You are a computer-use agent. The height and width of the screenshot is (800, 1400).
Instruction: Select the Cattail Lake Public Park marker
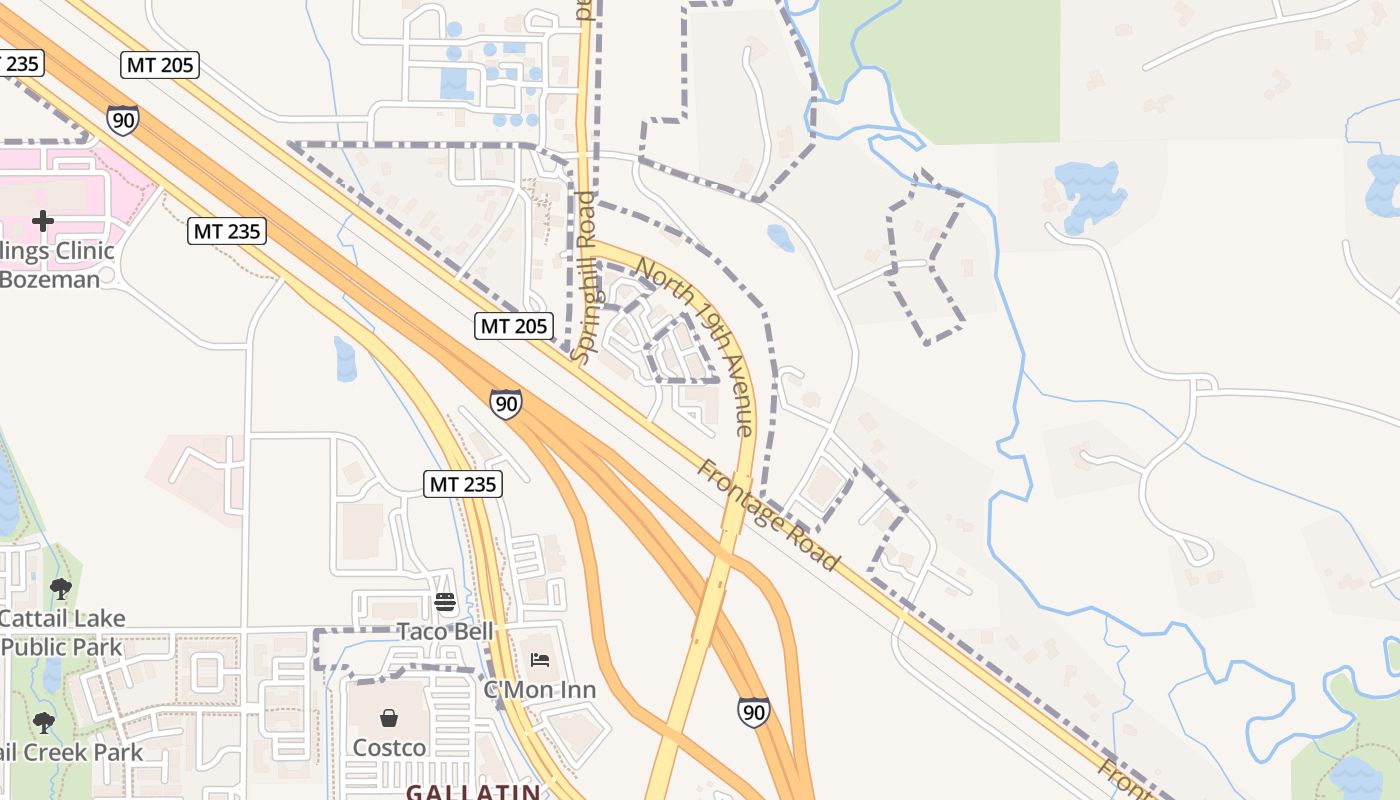coord(61,588)
